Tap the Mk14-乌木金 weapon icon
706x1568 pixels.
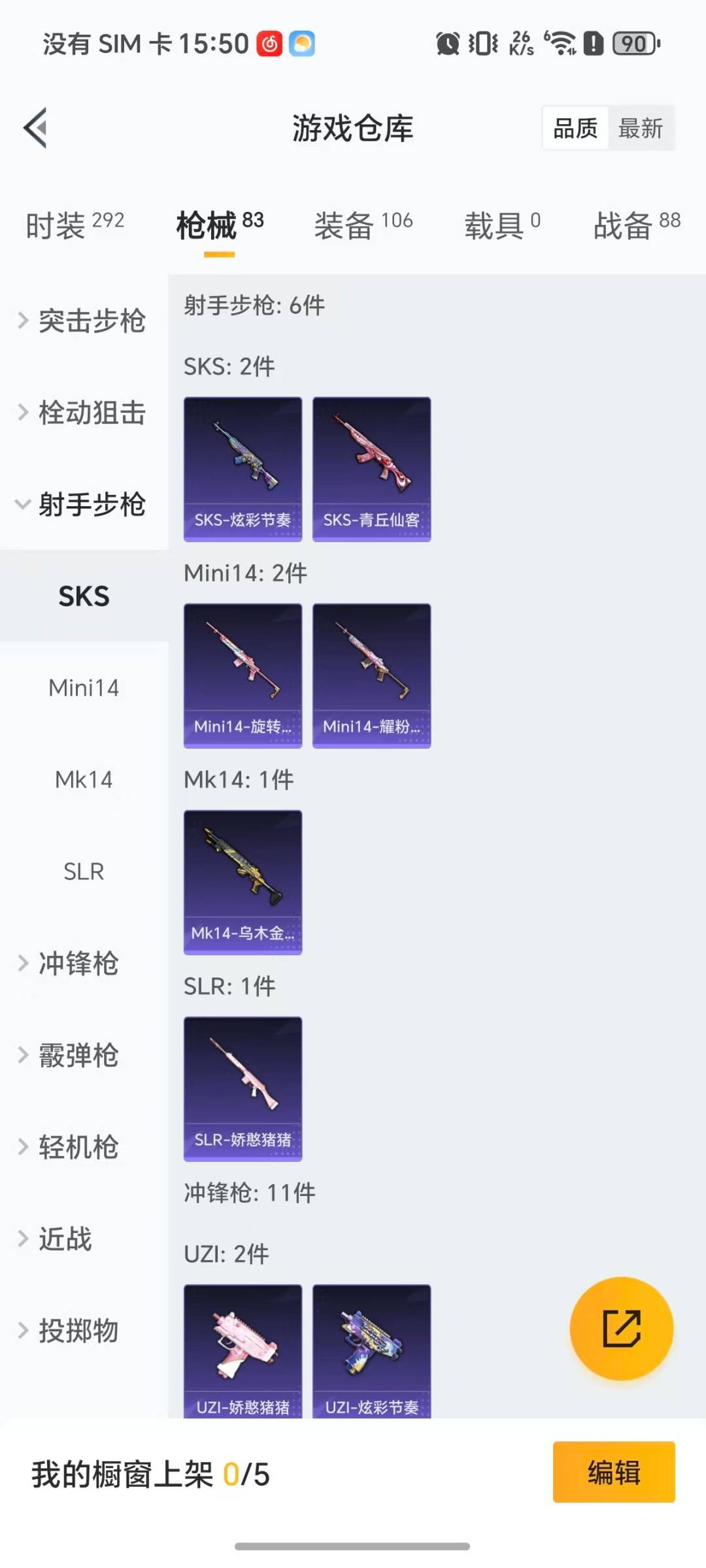coord(243,881)
